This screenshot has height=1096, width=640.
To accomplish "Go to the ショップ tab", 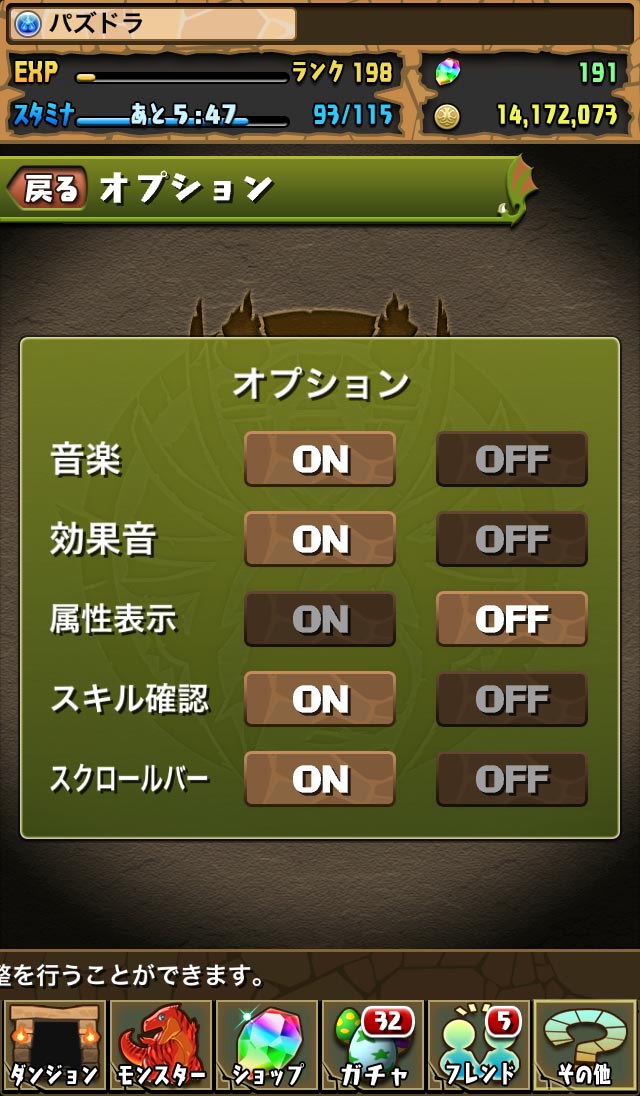I will click(x=266, y=1046).
